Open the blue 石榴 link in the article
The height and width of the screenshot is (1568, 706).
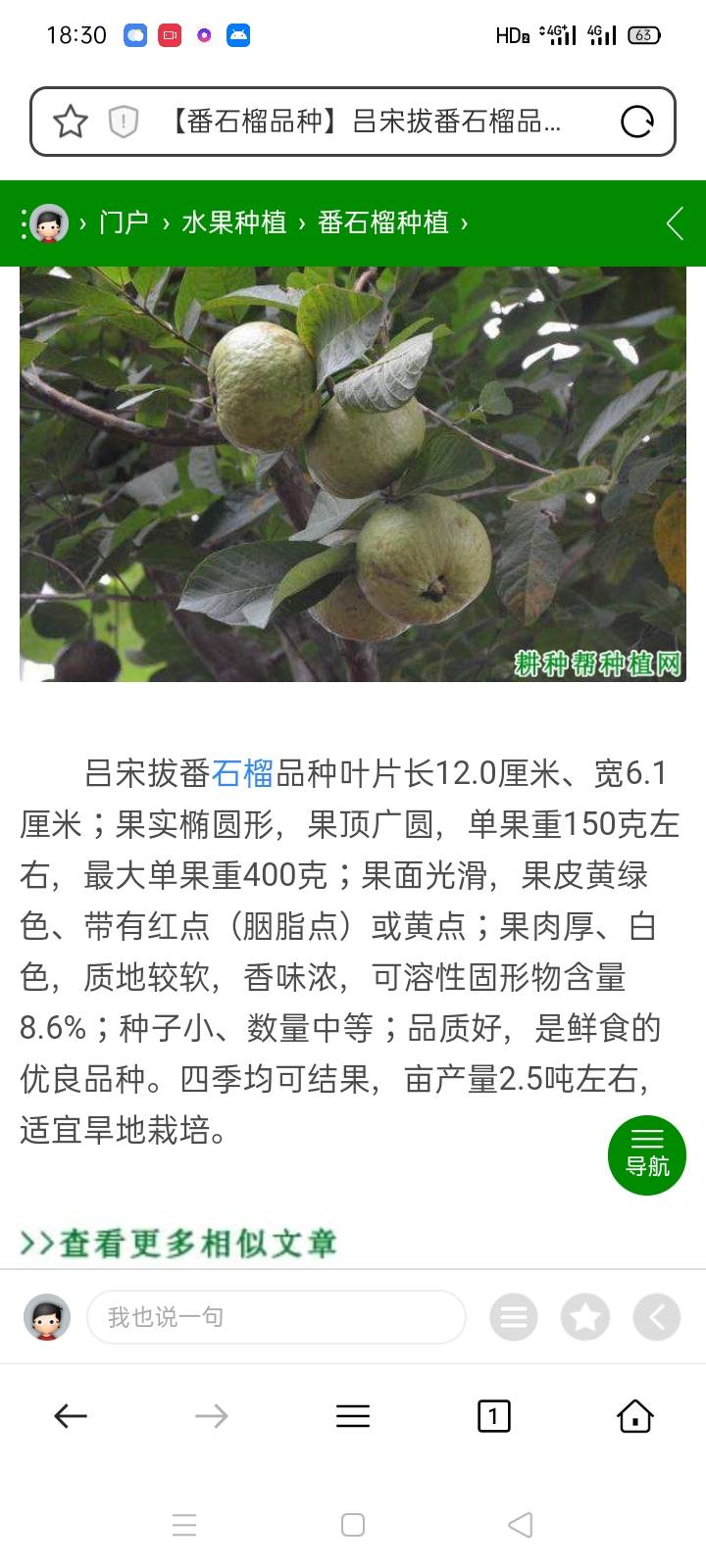coord(242,773)
